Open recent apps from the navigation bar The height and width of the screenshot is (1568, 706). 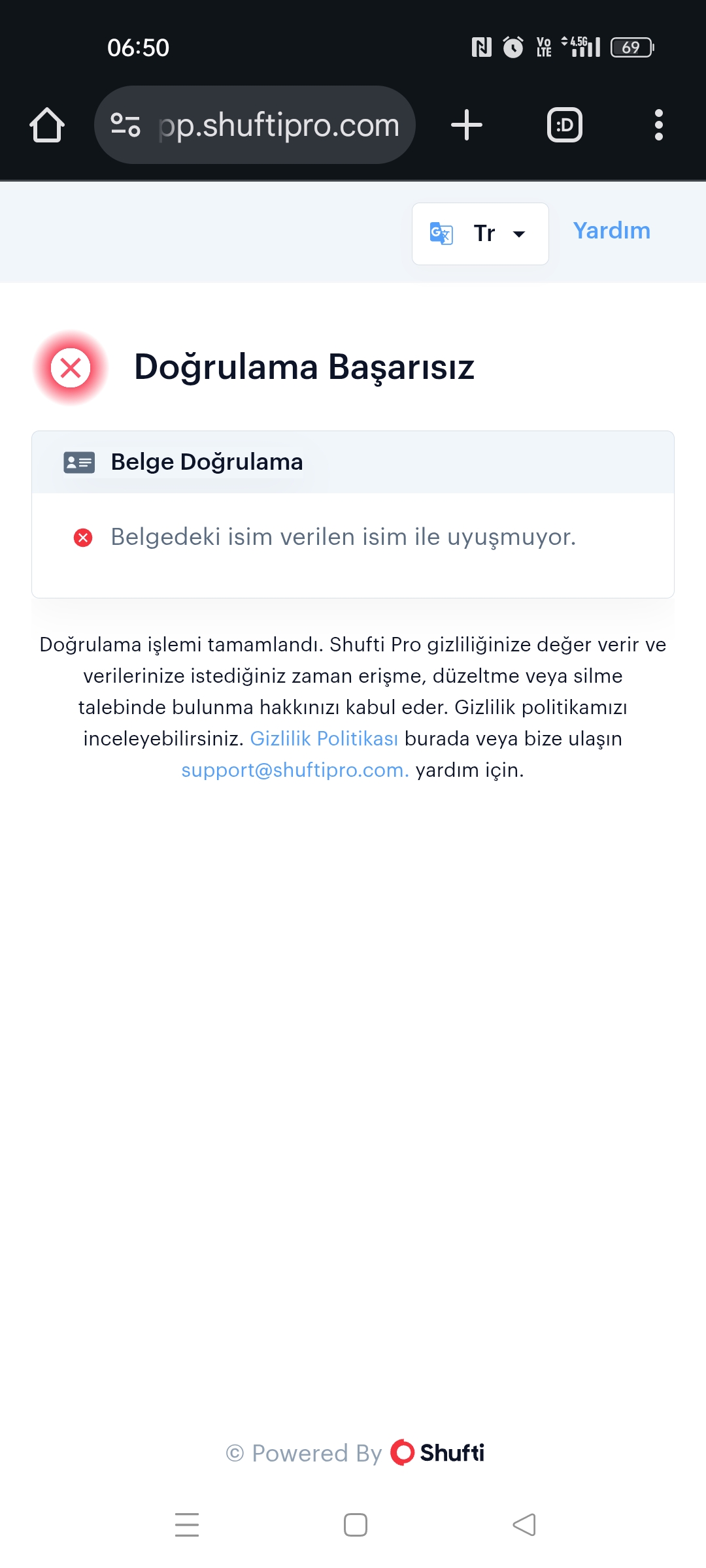coord(187,1525)
